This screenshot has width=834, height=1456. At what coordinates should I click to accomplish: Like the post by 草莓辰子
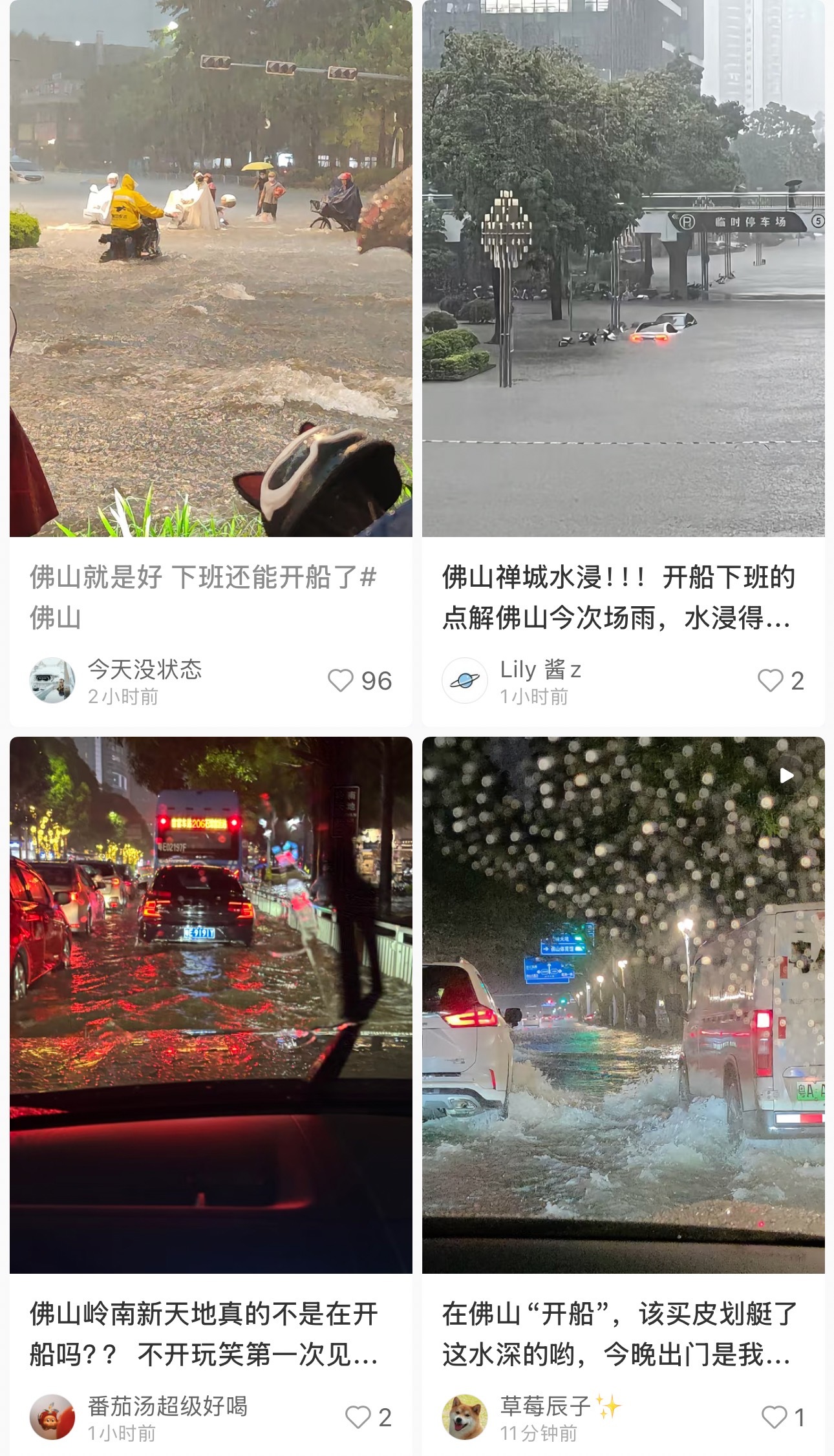(774, 1417)
